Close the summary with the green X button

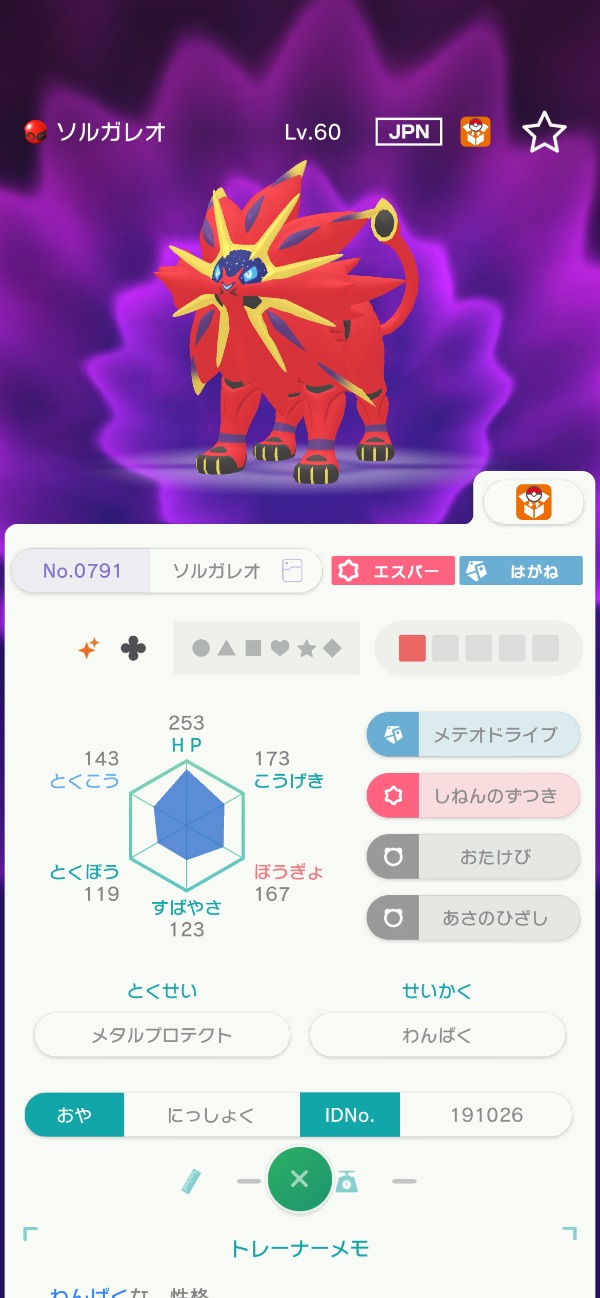click(299, 1179)
